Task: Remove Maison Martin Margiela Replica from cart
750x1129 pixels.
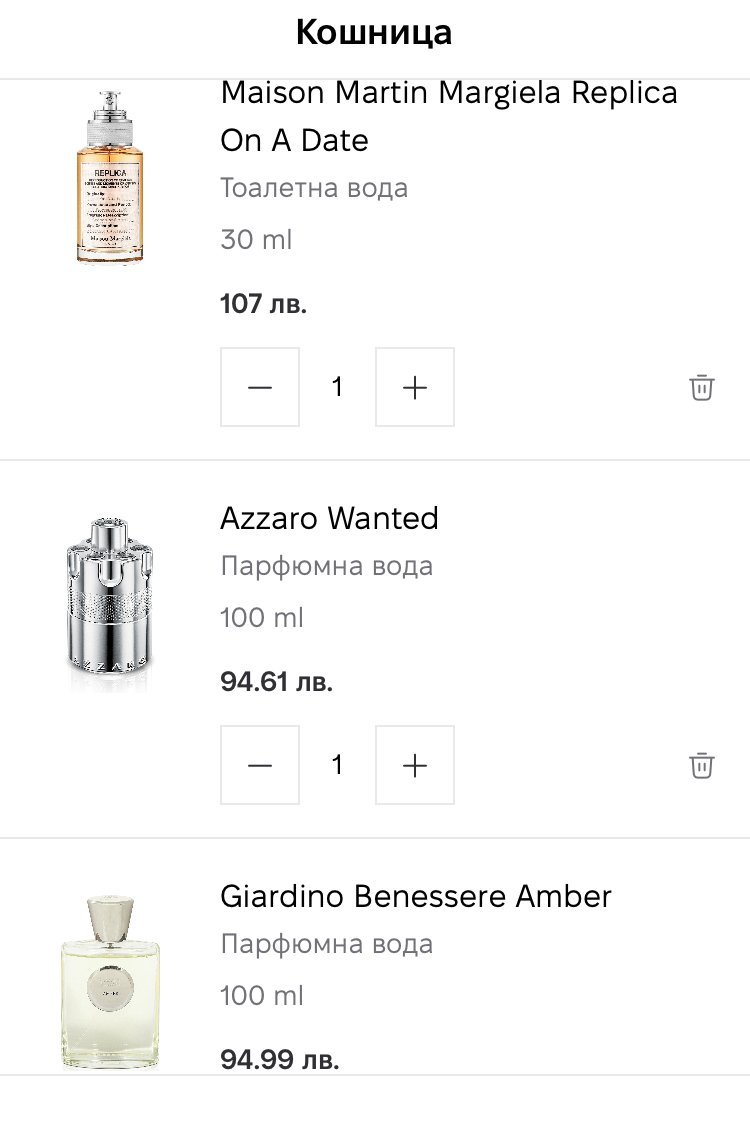Action: (702, 387)
